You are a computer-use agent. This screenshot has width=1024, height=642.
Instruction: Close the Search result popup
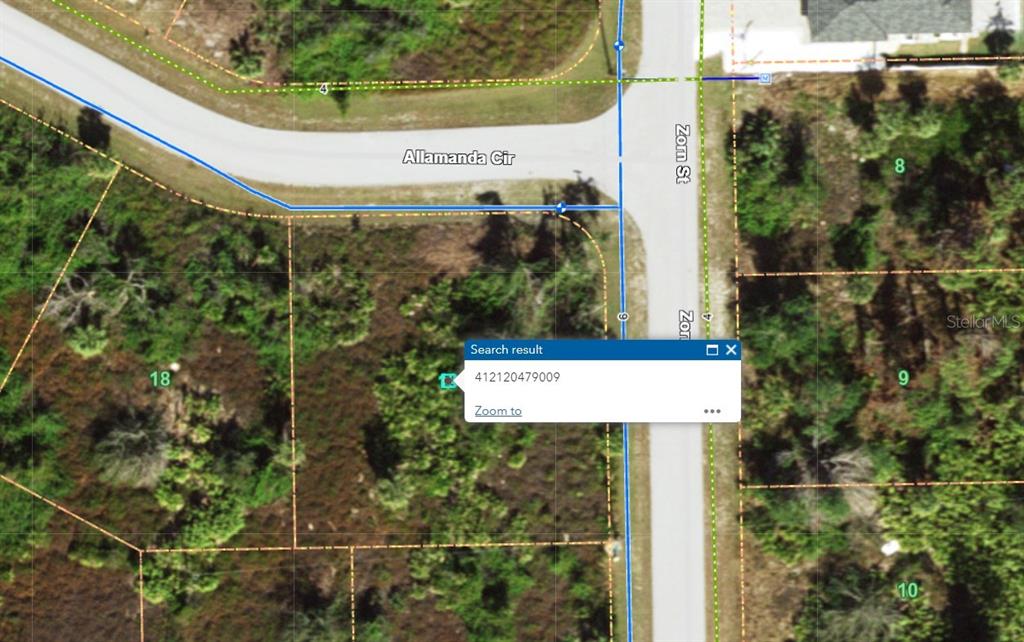tap(731, 350)
